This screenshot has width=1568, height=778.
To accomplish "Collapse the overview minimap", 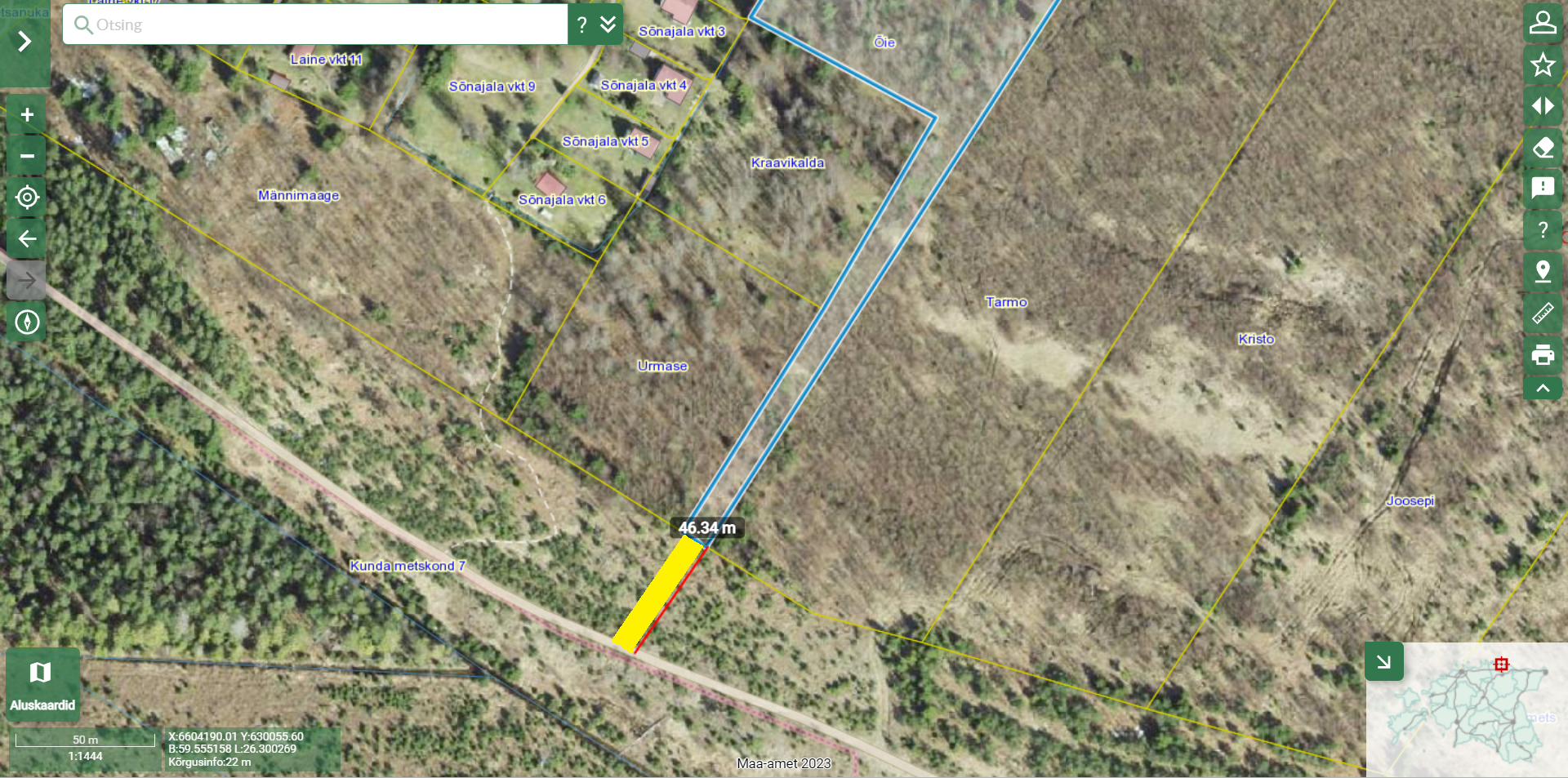I will 1383,661.
